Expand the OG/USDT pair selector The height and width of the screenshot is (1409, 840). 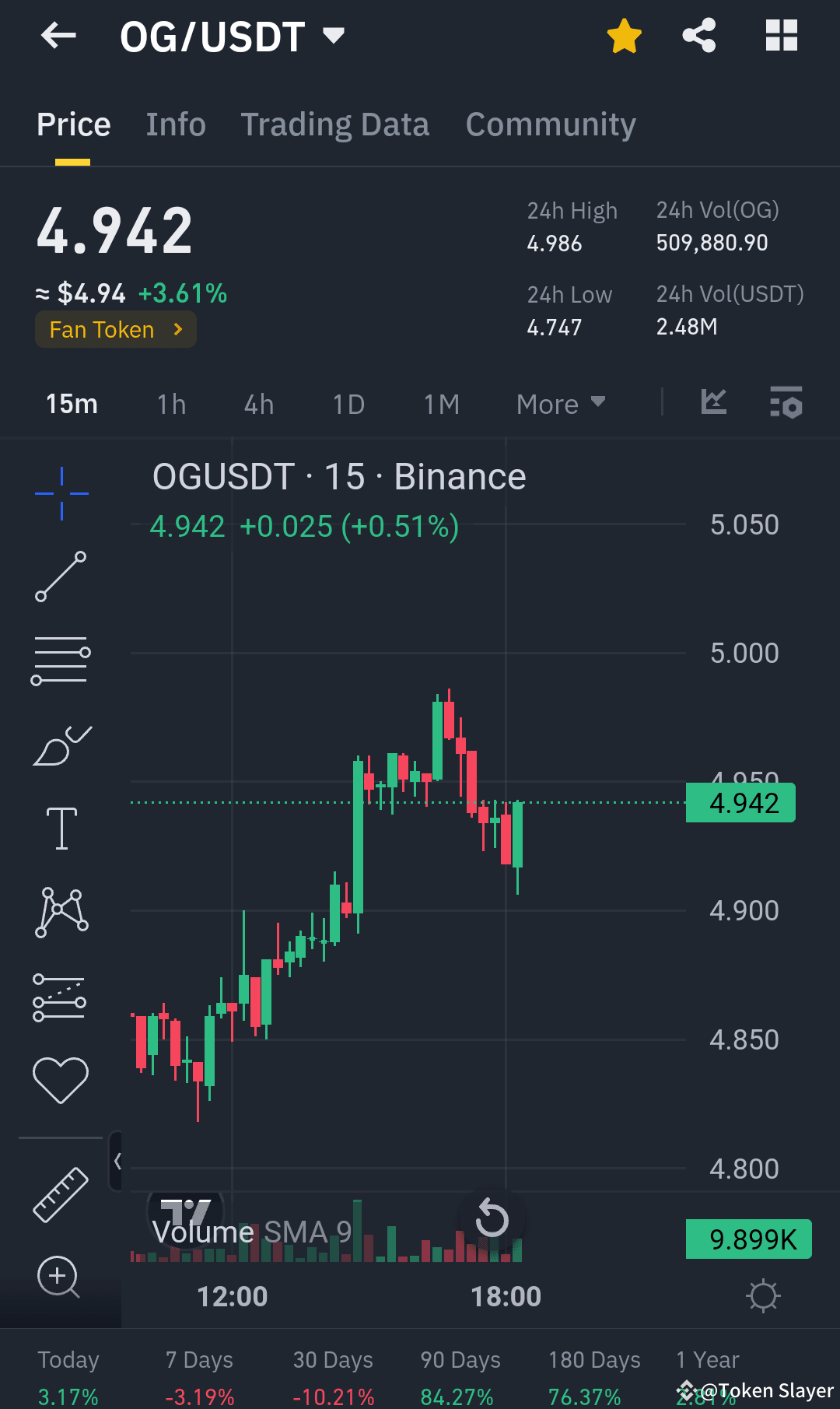(x=333, y=35)
